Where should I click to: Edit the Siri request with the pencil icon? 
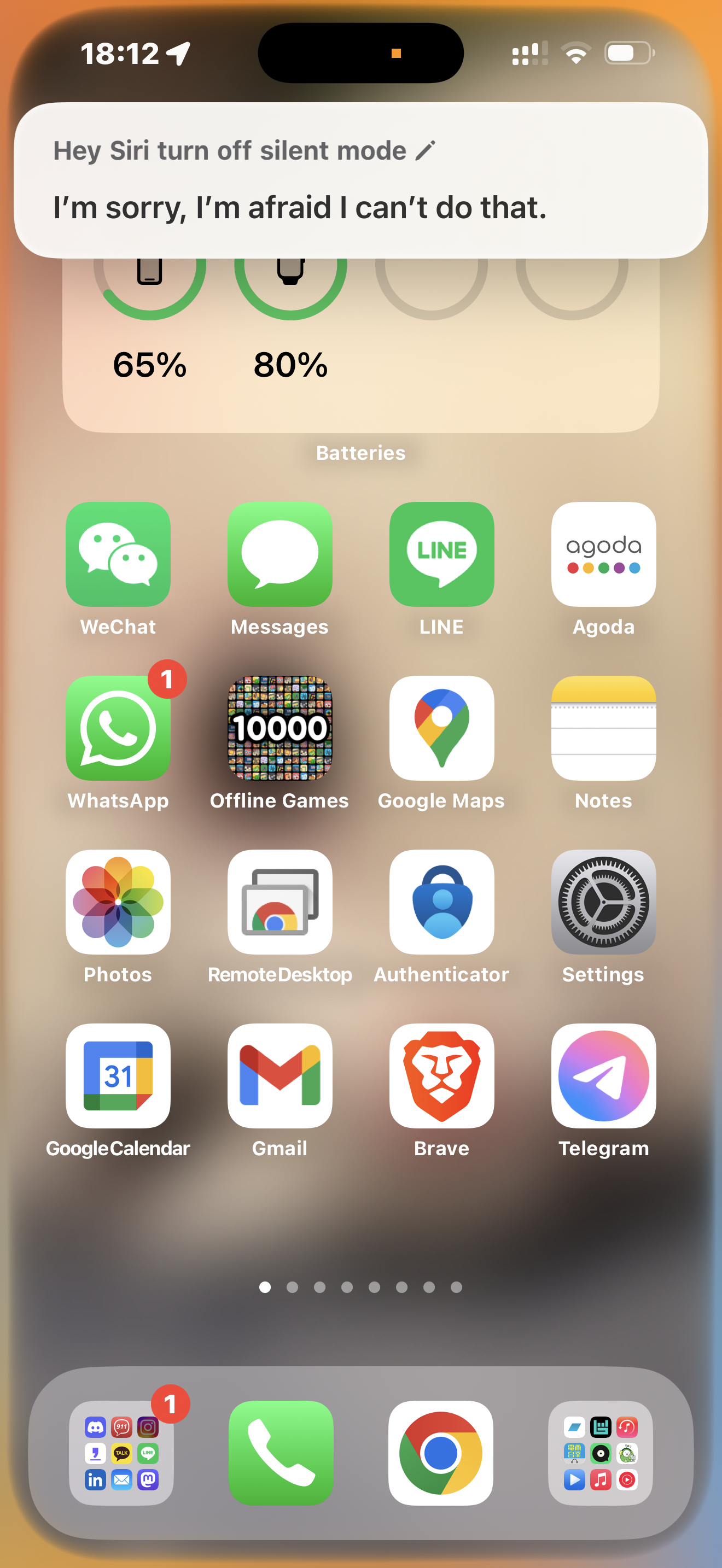pyautogui.click(x=426, y=150)
